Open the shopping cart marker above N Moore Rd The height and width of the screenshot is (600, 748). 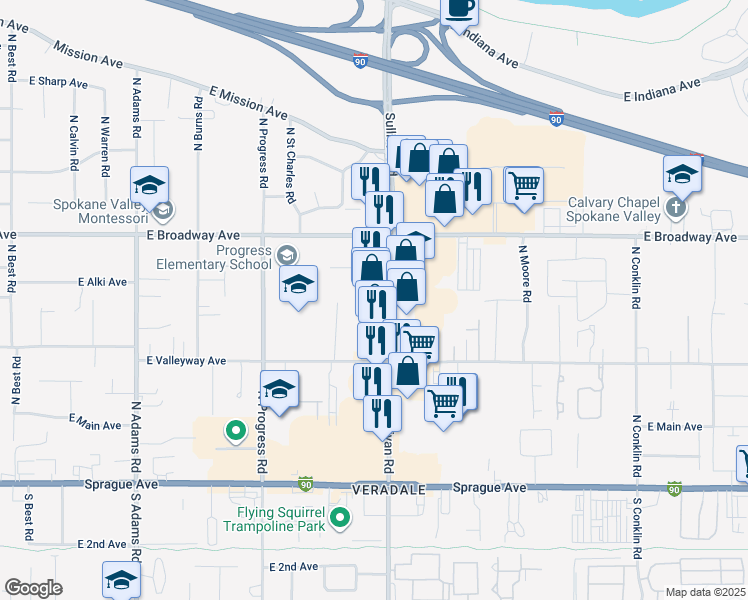[x=524, y=186]
